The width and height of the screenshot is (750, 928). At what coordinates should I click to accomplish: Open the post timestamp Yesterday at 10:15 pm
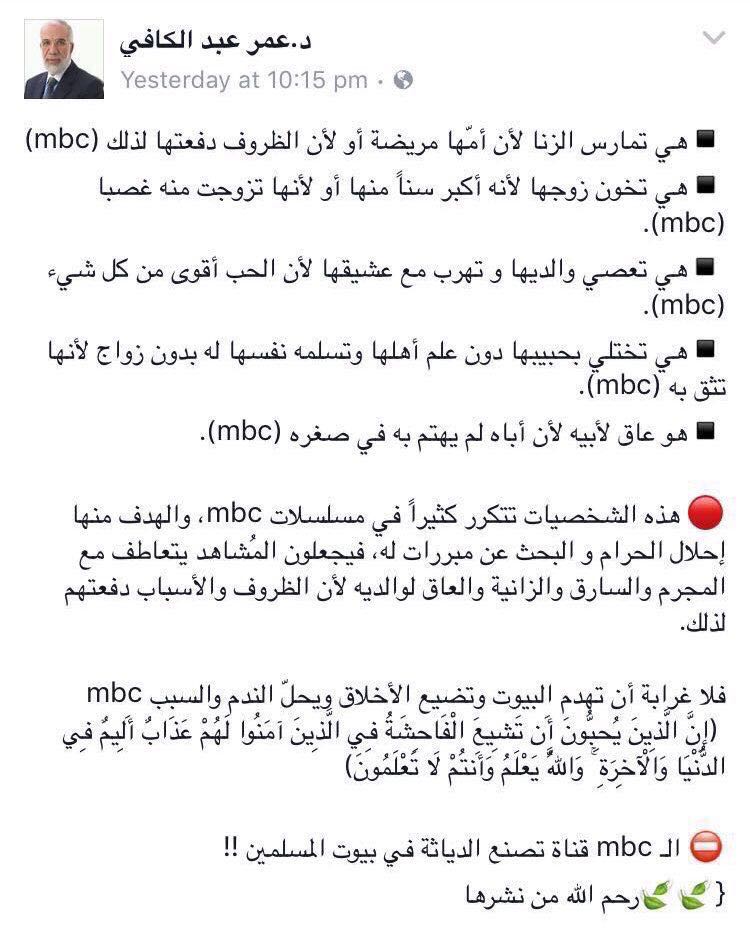(x=243, y=81)
